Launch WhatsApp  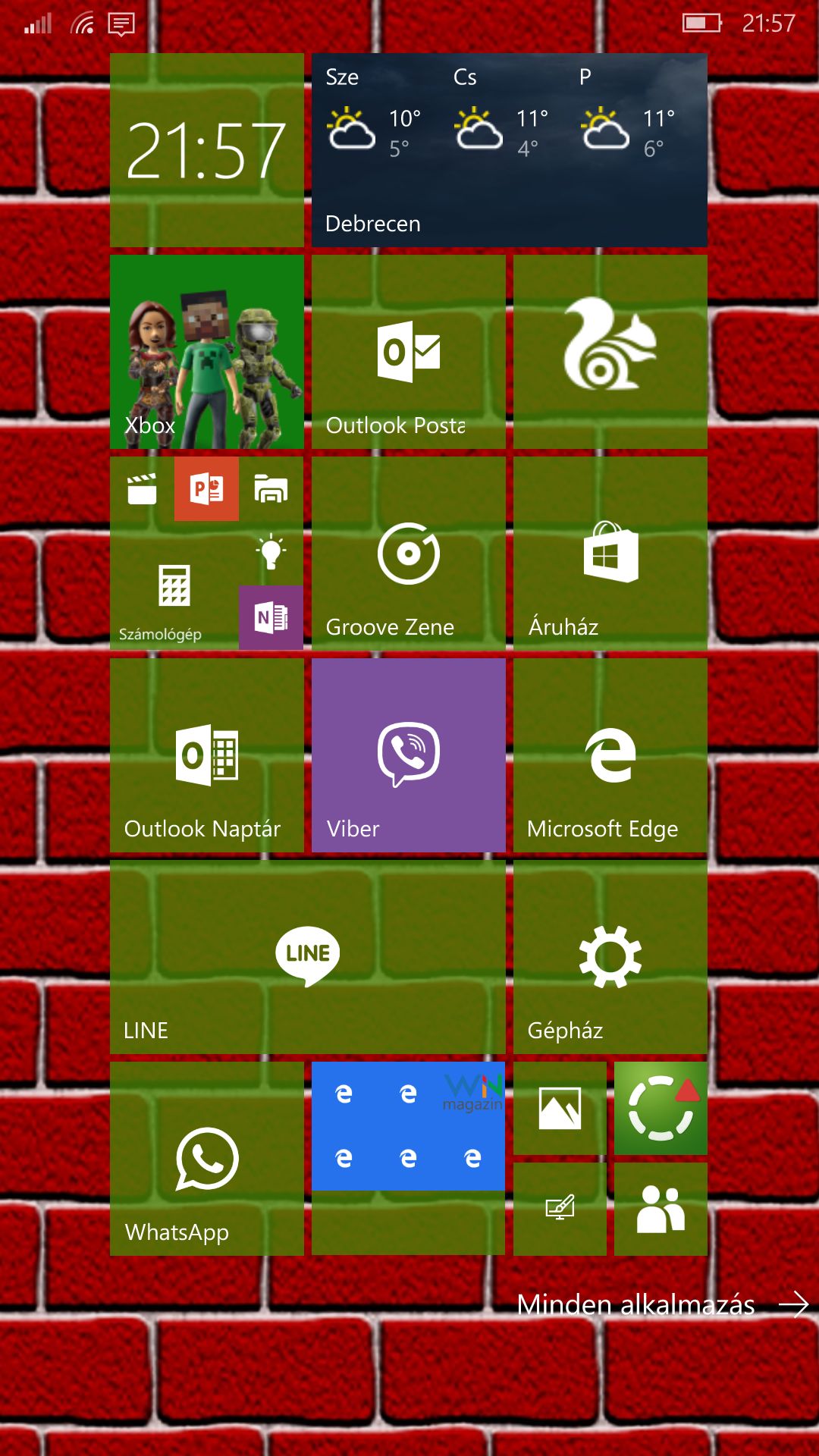(x=207, y=1159)
